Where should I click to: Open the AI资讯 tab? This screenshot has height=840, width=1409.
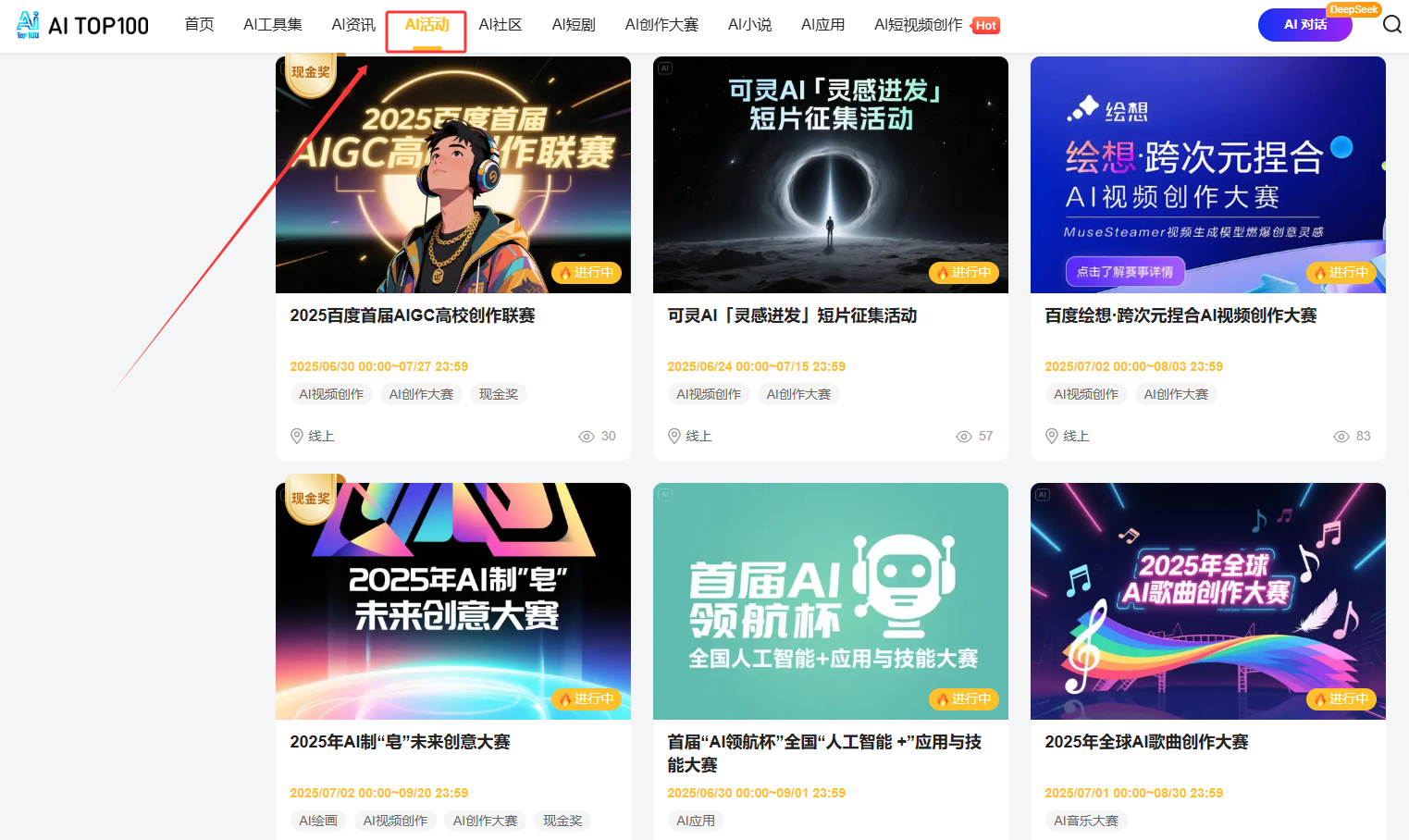pos(353,25)
